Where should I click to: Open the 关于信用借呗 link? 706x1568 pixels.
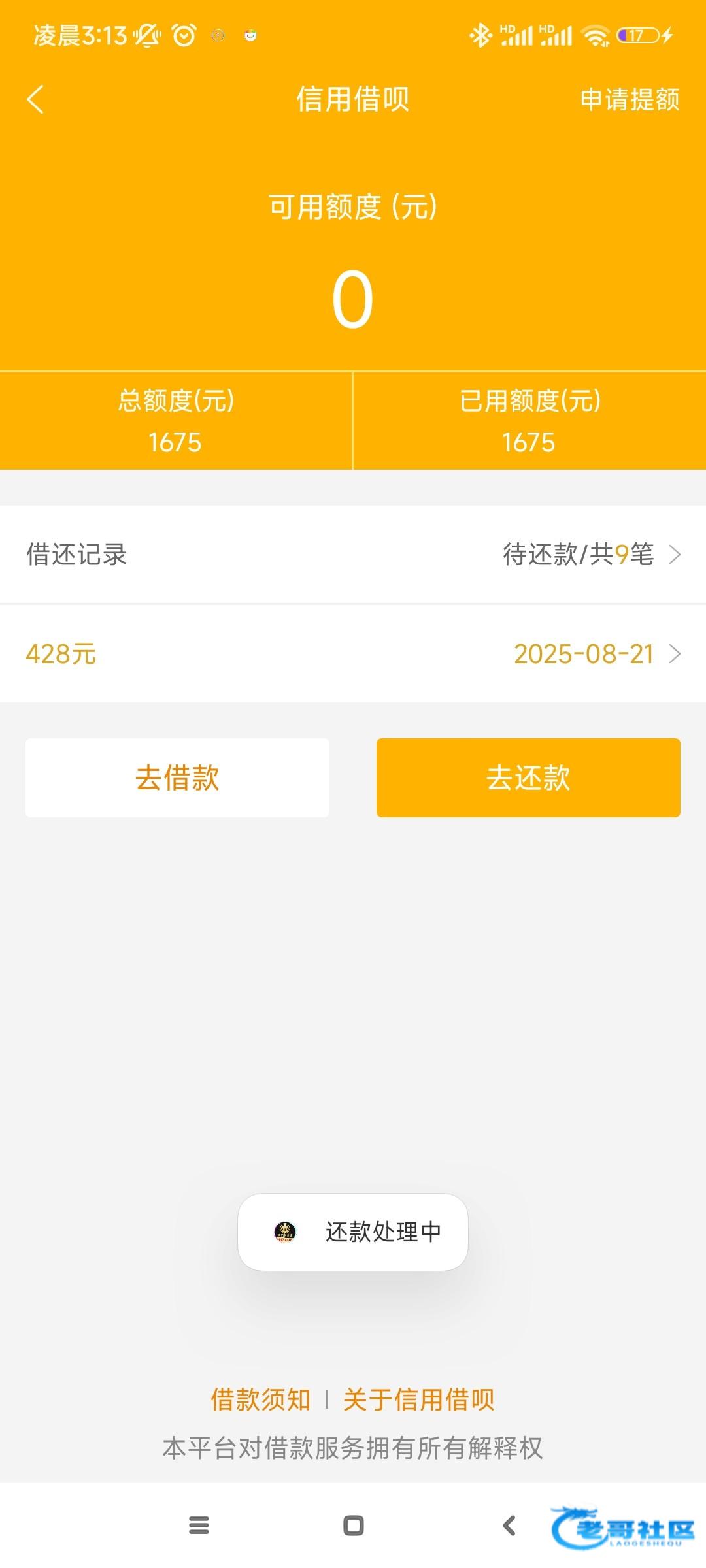(418, 1399)
